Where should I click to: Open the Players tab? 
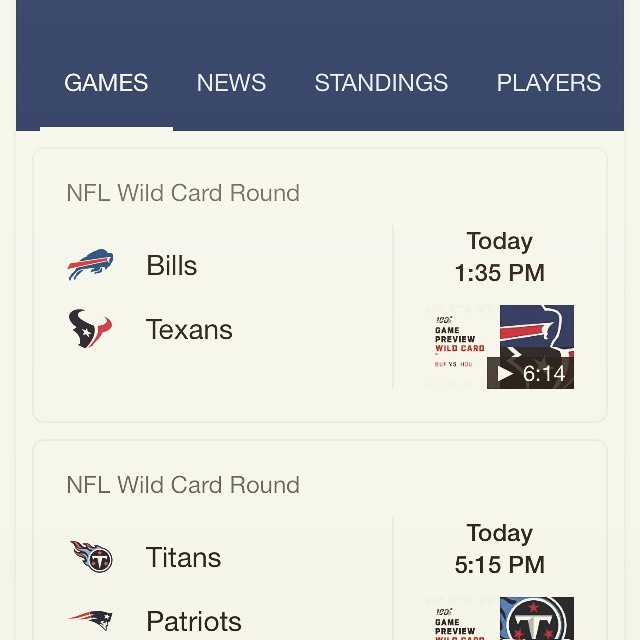pos(548,83)
